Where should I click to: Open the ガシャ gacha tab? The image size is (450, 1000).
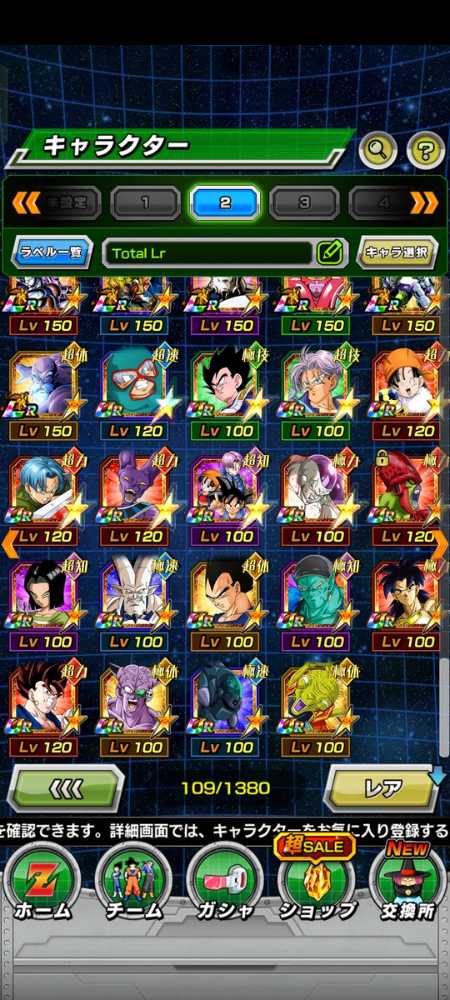pos(225,882)
